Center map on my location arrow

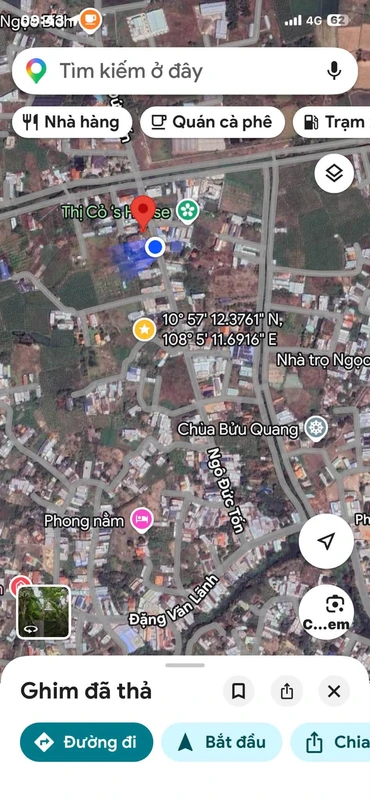point(326,541)
